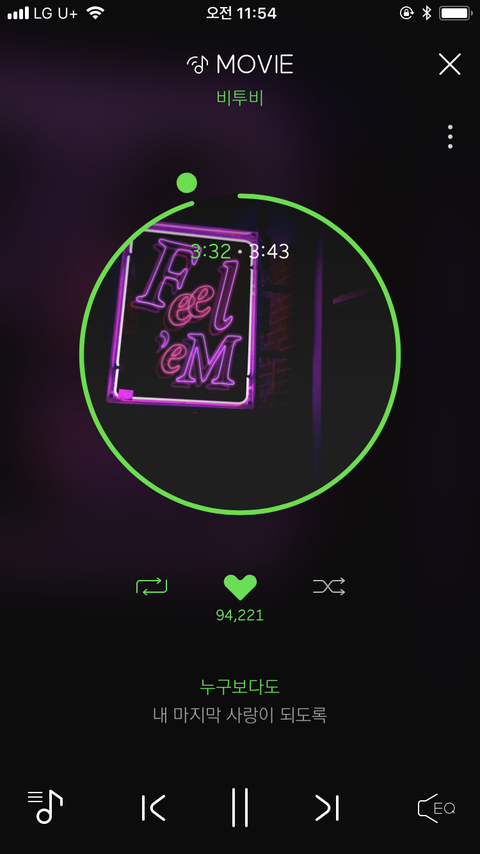The width and height of the screenshot is (480, 854).
Task: Open the EQ sound settings
Action: click(x=436, y=808)
